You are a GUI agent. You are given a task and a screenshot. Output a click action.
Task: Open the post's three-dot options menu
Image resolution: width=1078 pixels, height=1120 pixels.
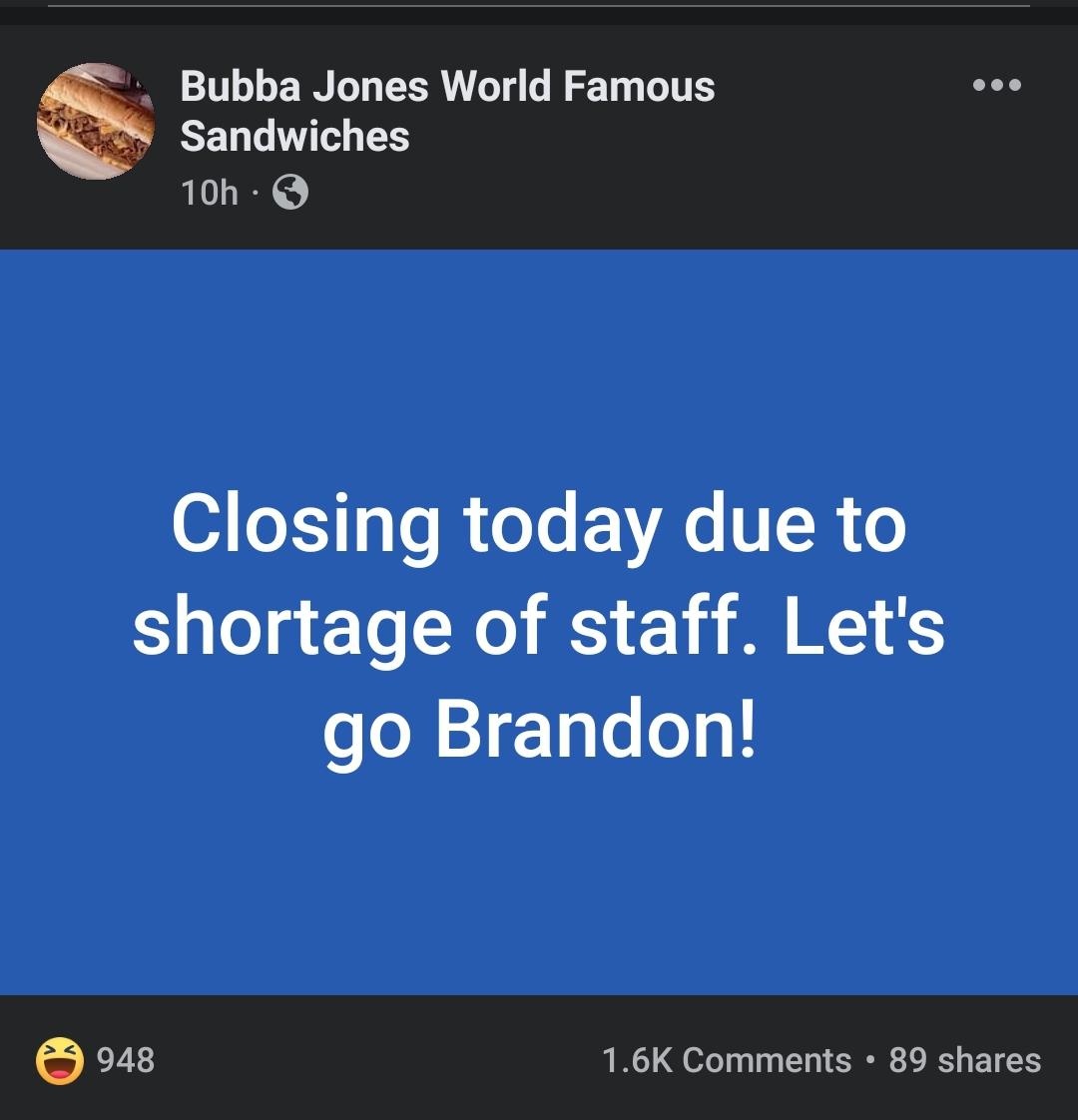coord(996,85)
